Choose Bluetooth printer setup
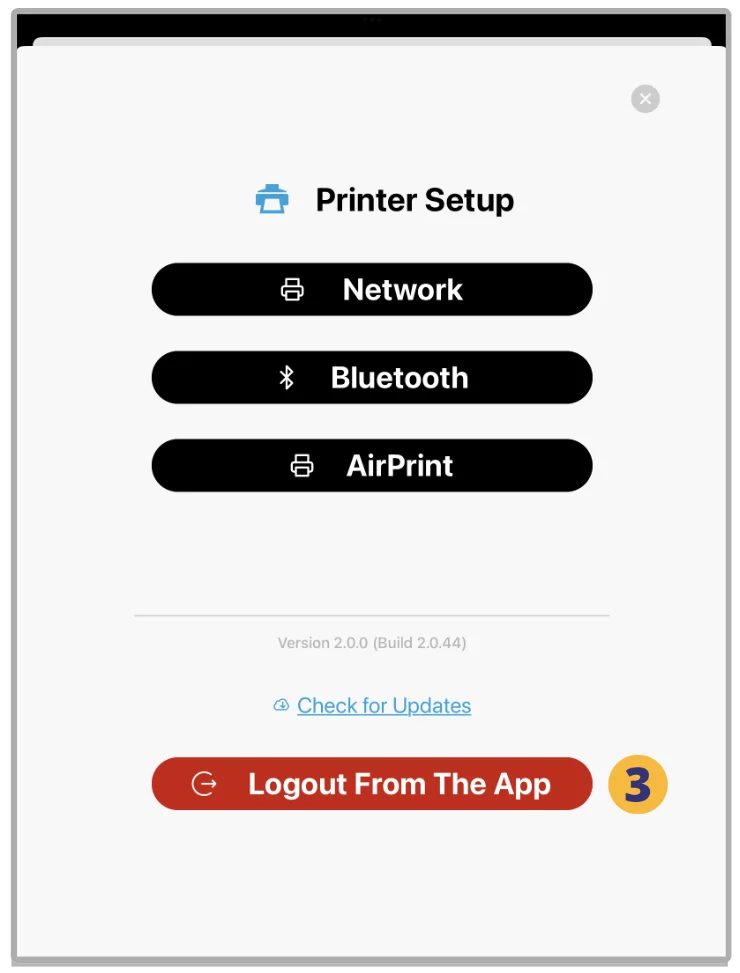Image resolution: width=740 pixels, height=973 pixels. click(371, 378)
